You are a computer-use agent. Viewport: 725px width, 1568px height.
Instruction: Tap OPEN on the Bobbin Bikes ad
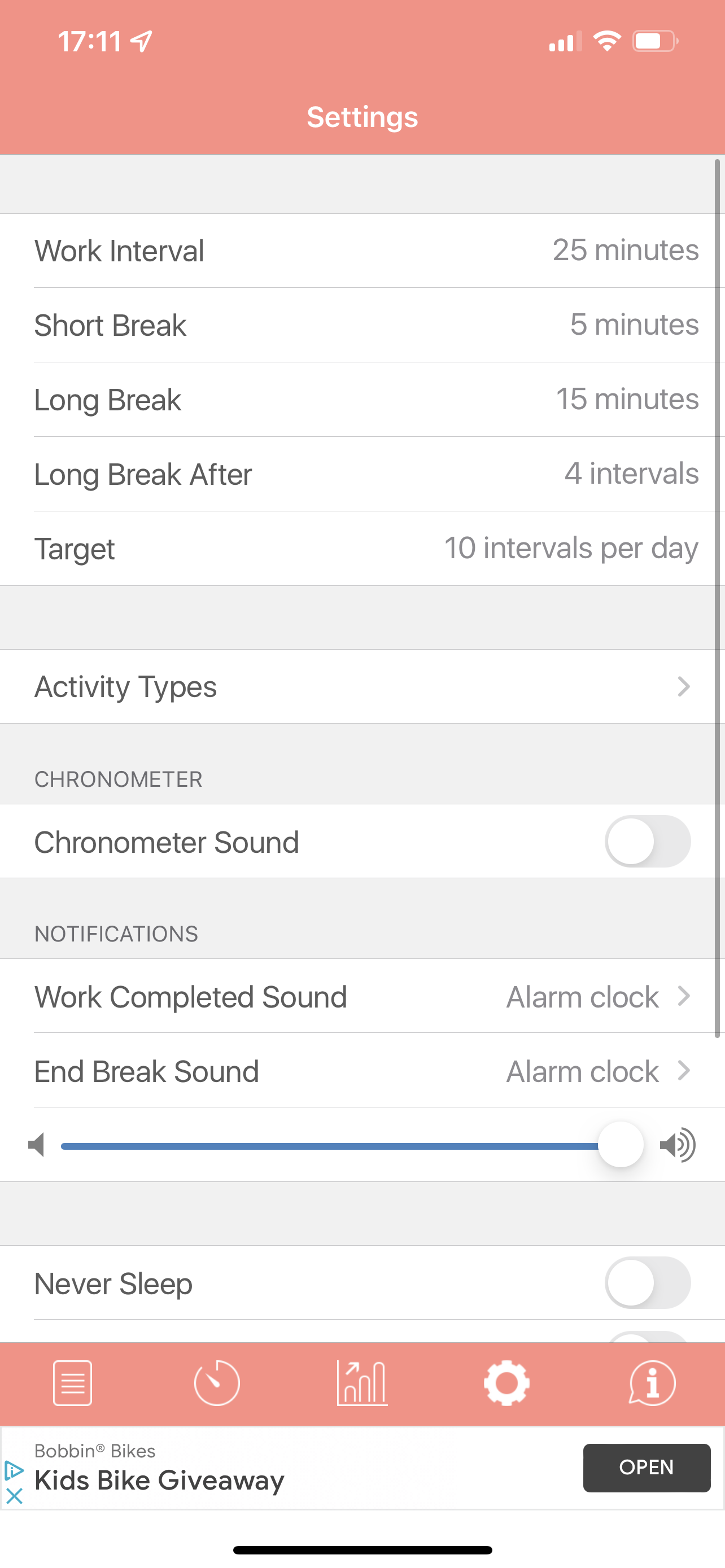point(647,1468)
